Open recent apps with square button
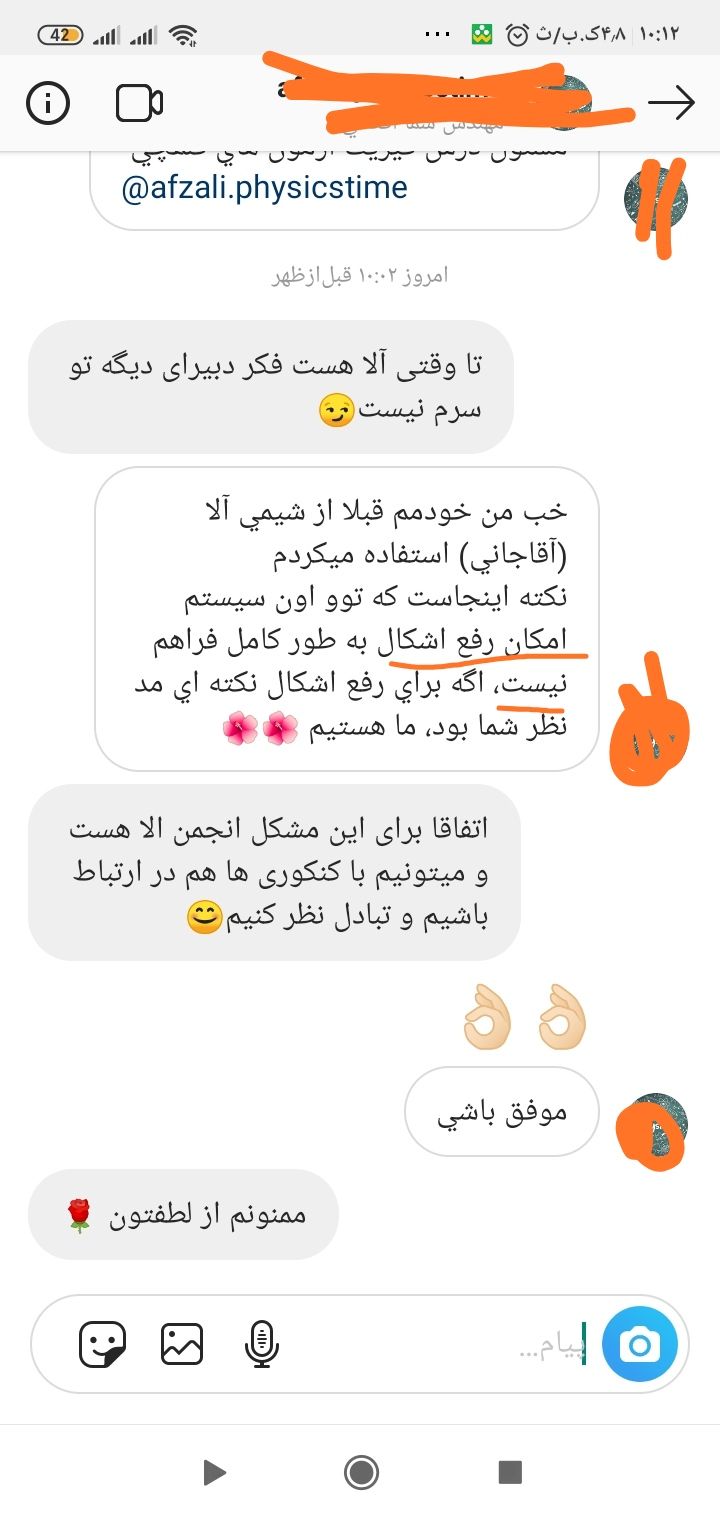The width and height of the screenshot is (720, 1520). pos(510,1472)
